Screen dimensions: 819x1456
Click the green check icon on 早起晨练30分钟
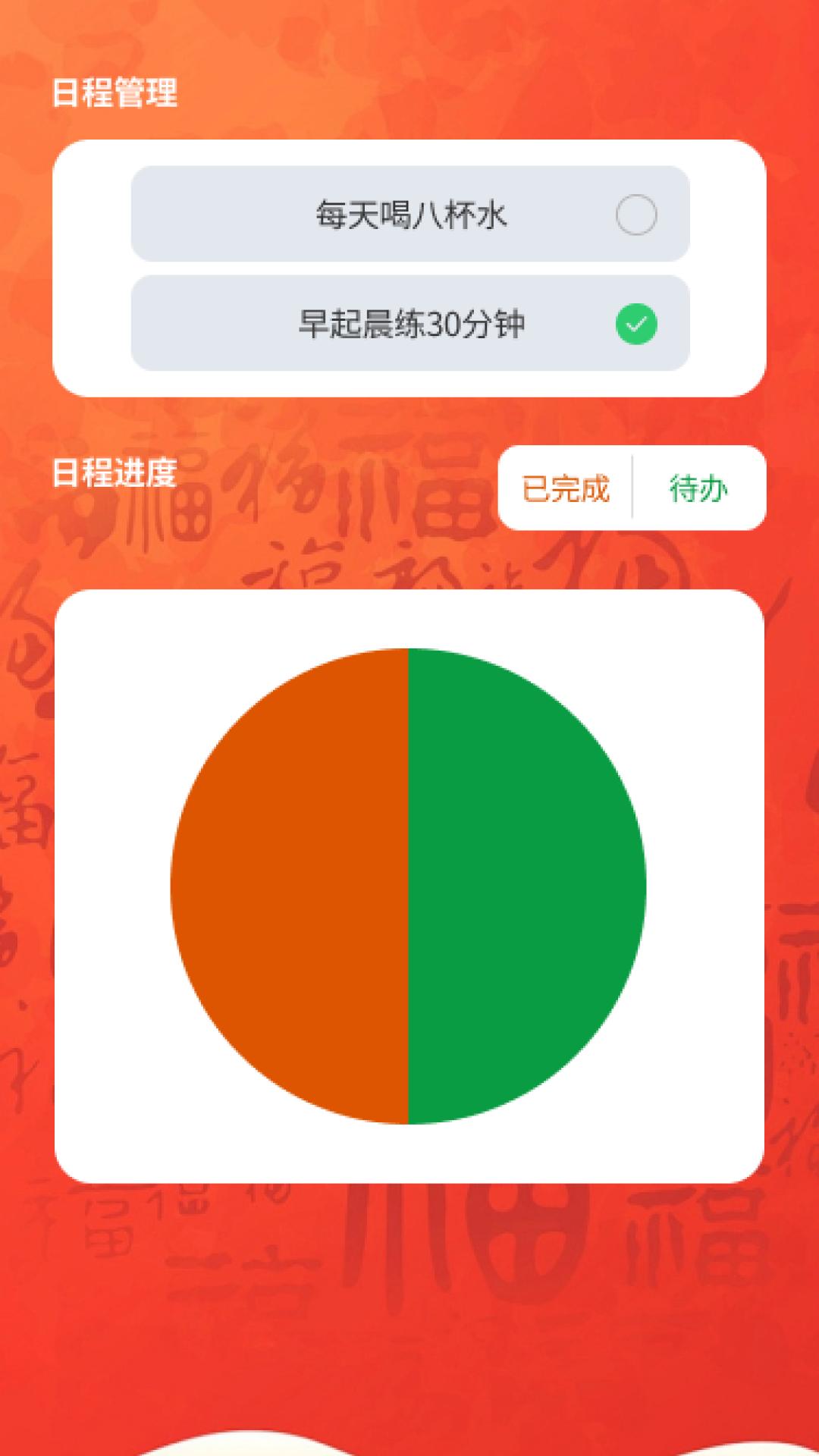pos(637,324)
